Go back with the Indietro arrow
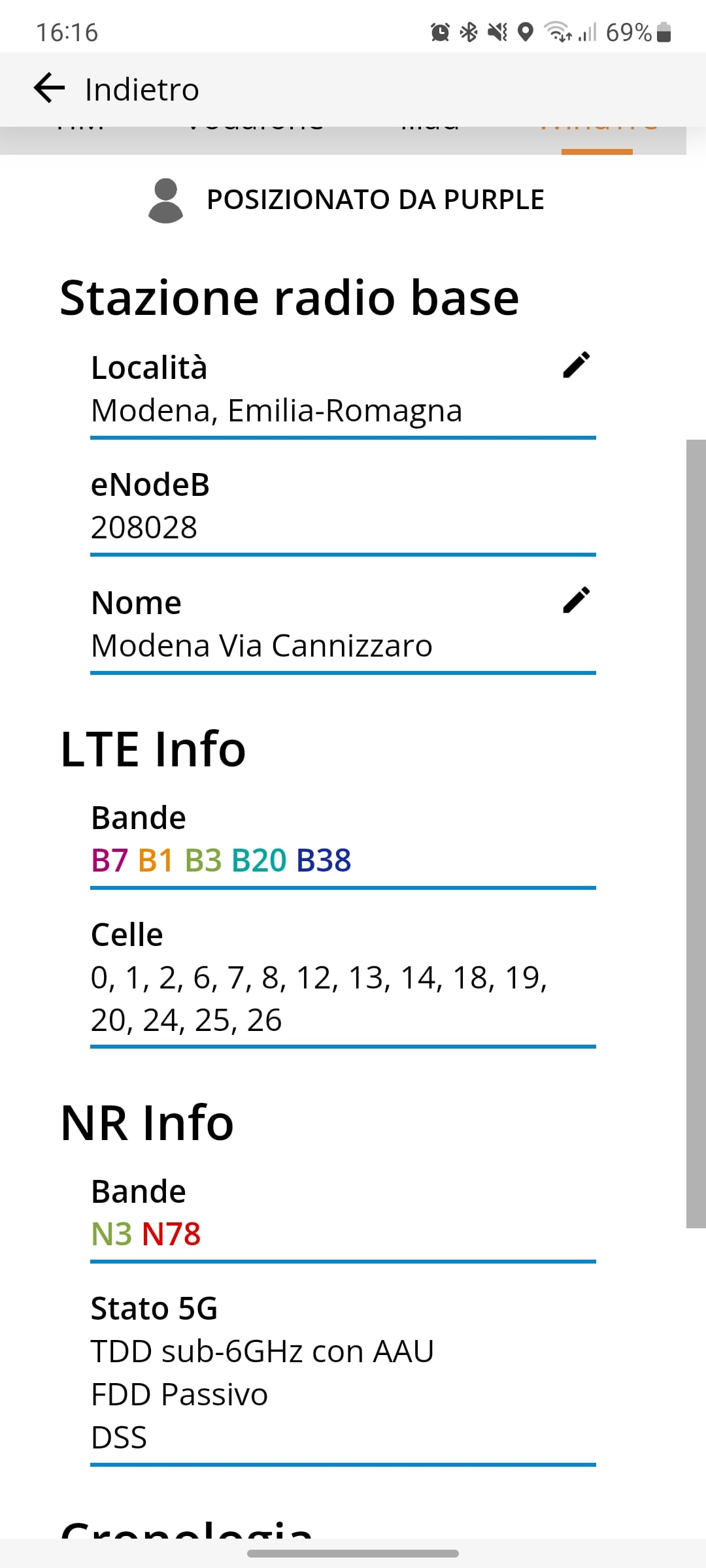The height and width of the screenshot is (1568, 706). pos(50,88)
